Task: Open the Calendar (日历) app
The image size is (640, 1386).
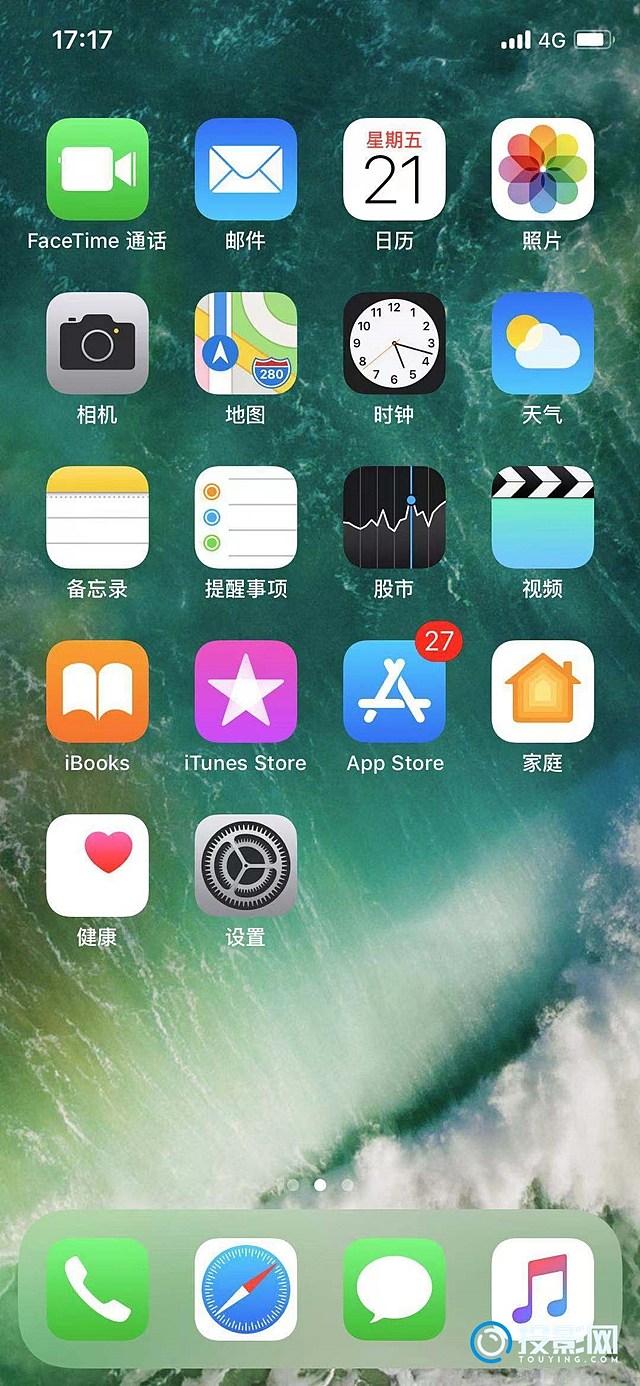Action: tap(394, 169)
